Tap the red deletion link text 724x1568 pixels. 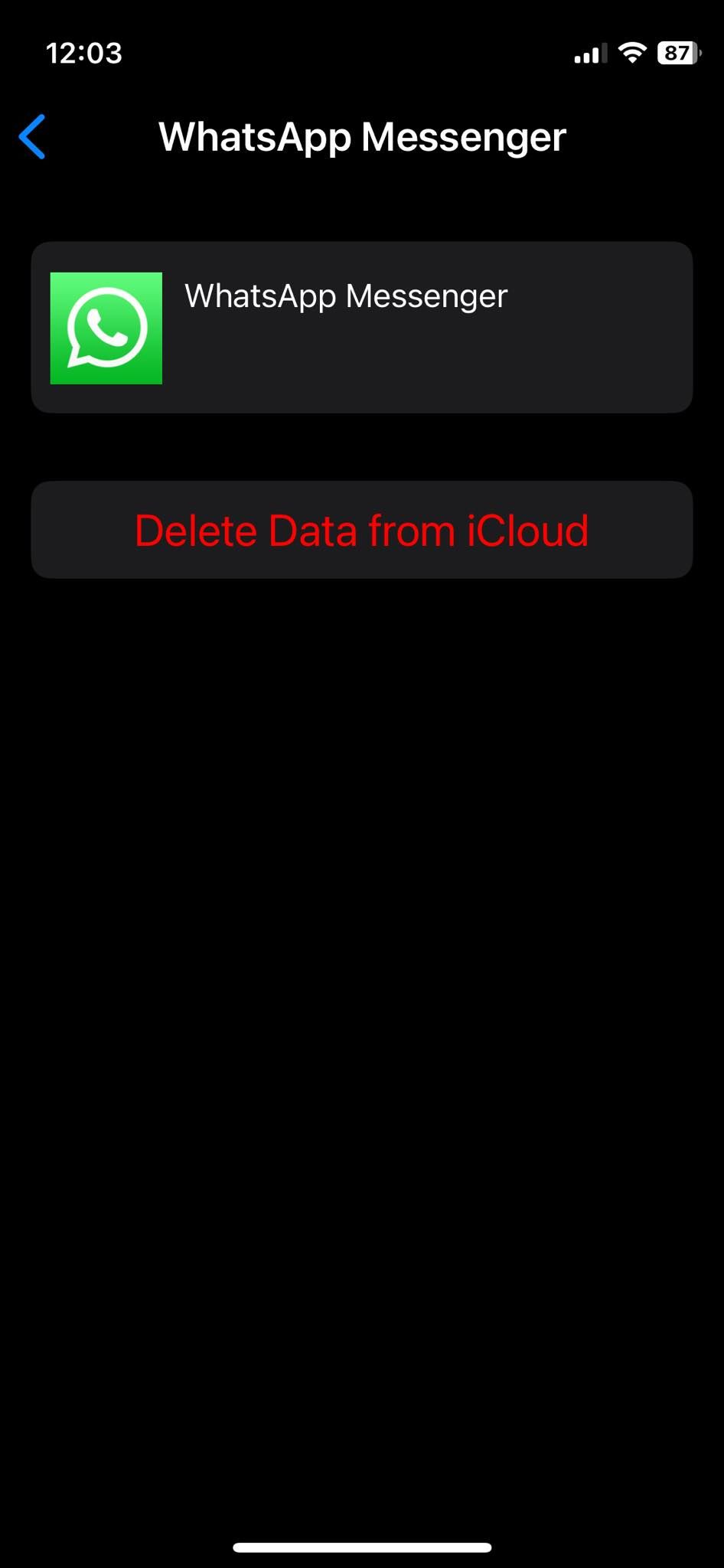click(362, 529)
